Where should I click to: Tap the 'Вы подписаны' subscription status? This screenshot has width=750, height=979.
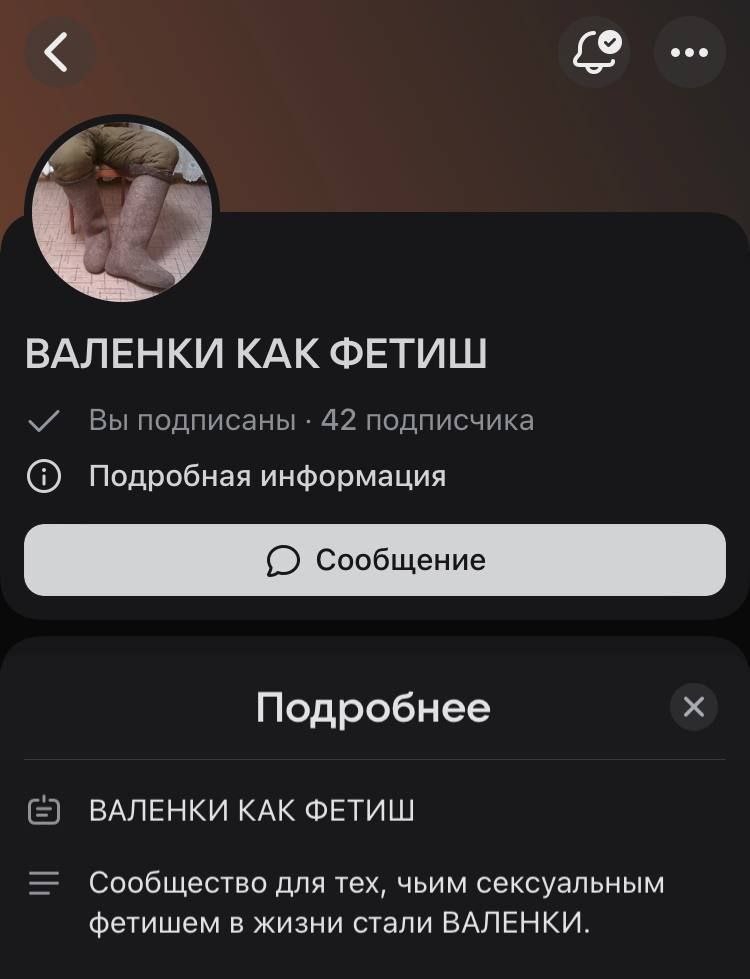pyautogui.click(x=191, y=420)
